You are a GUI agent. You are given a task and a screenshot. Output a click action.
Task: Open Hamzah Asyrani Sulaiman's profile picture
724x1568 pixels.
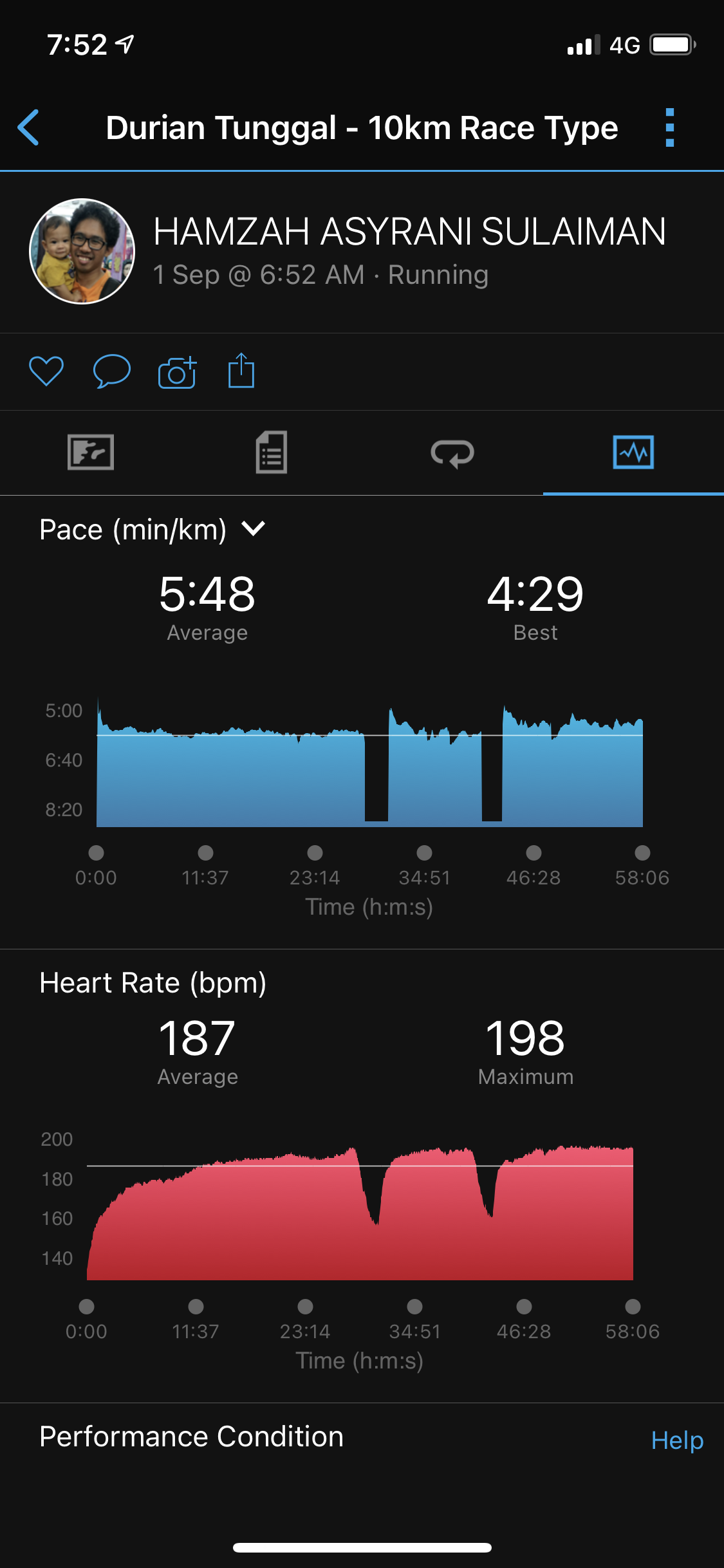82,251
